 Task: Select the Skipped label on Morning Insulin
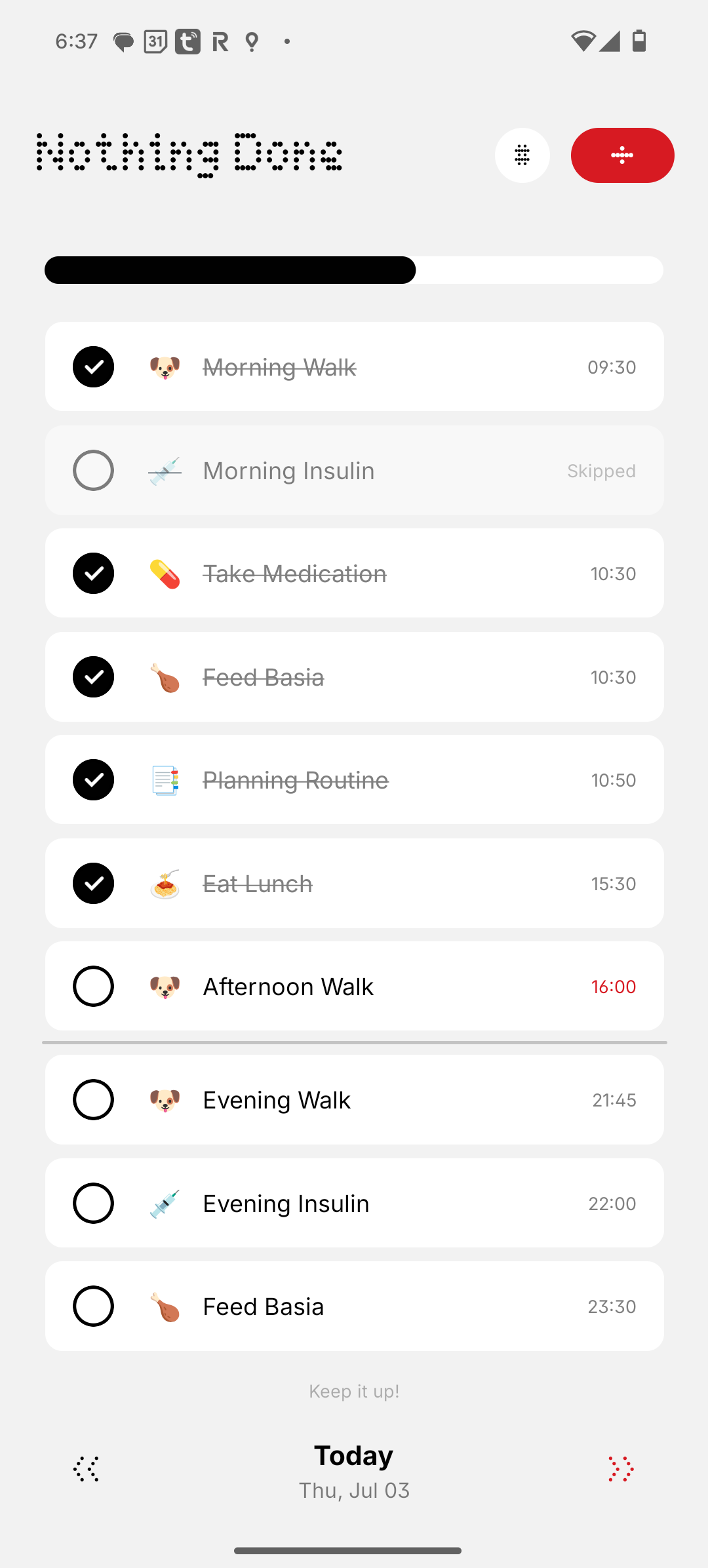click(600, 470)
